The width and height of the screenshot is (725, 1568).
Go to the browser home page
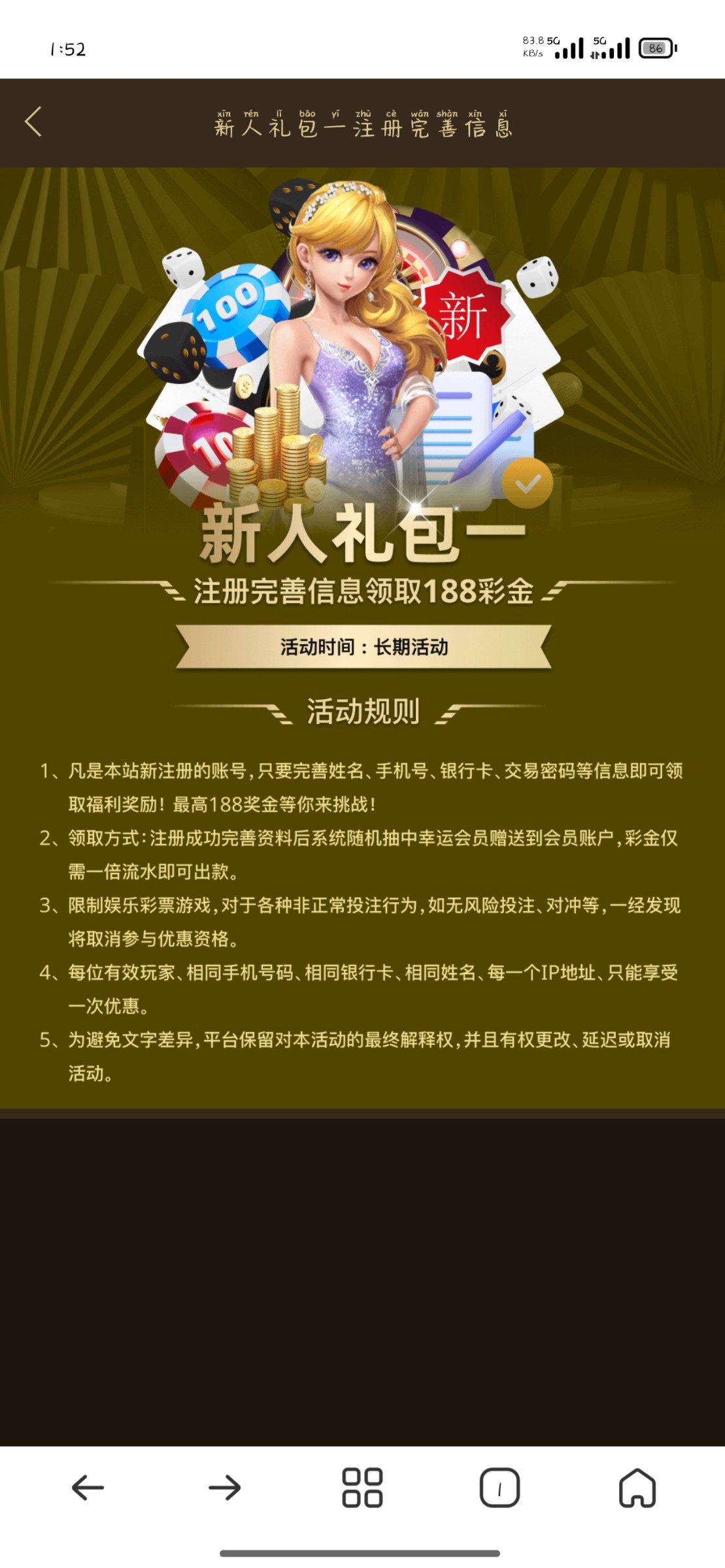coord(637,1488)
